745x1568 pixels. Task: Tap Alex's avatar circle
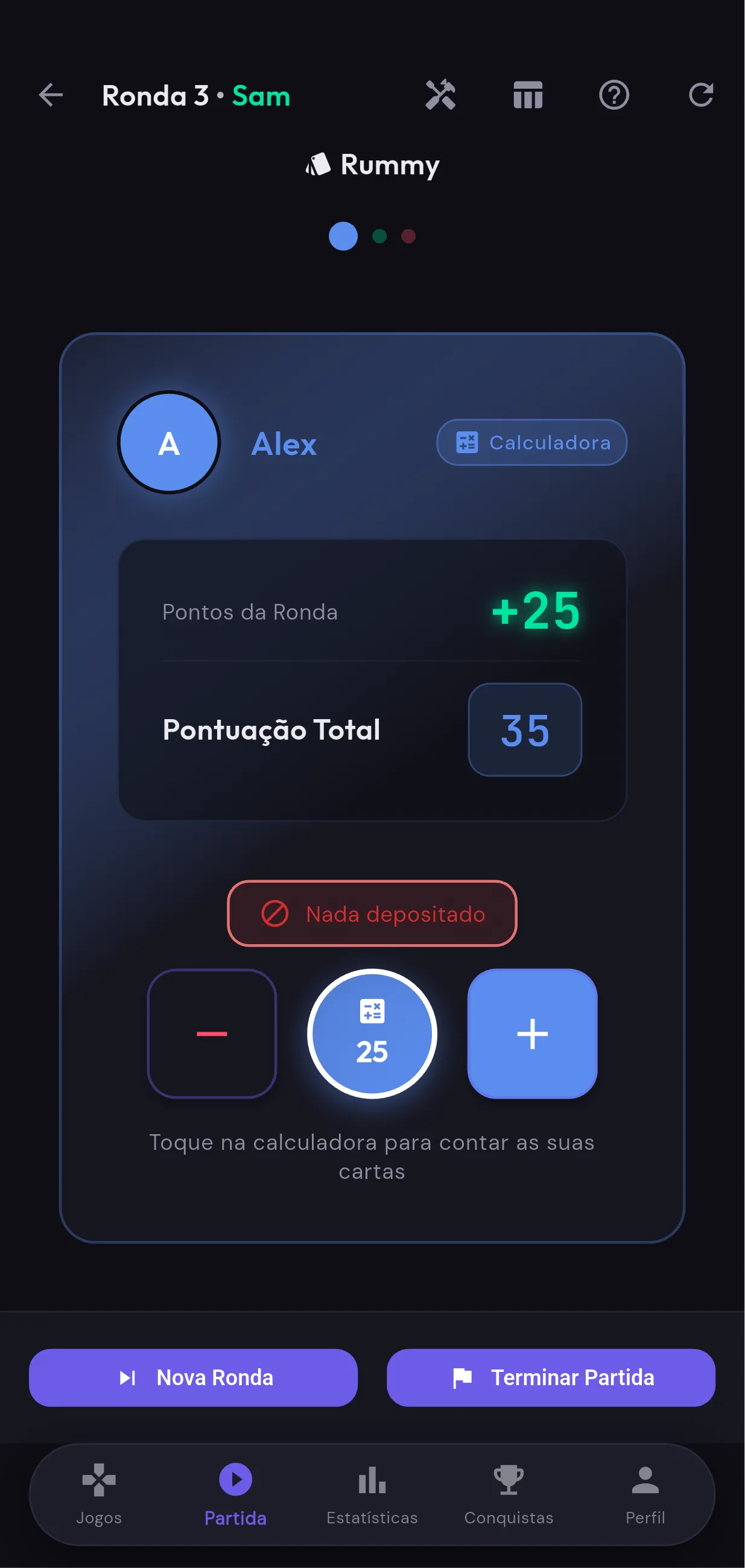point(168,444)
